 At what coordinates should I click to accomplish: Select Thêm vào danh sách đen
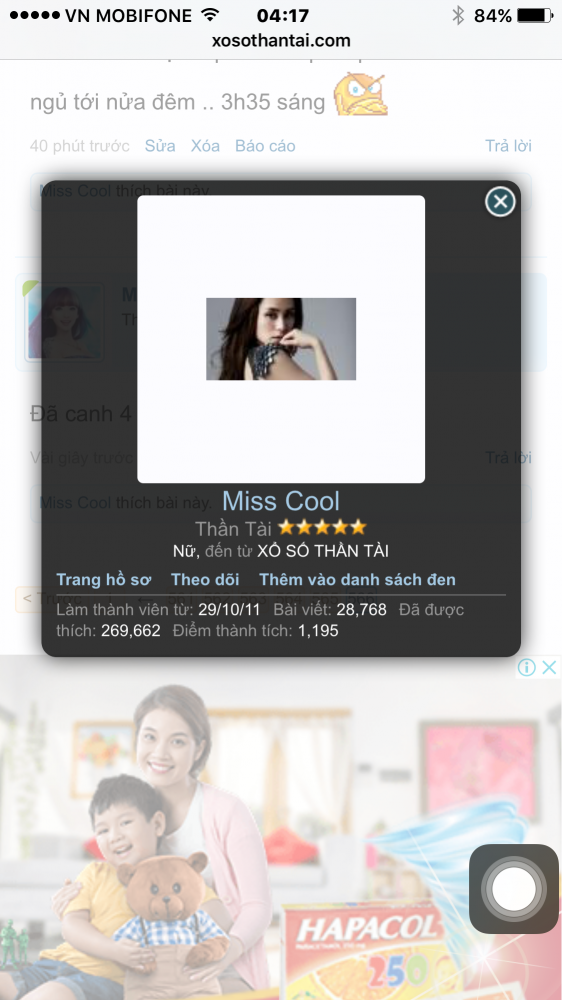(357, 580)
